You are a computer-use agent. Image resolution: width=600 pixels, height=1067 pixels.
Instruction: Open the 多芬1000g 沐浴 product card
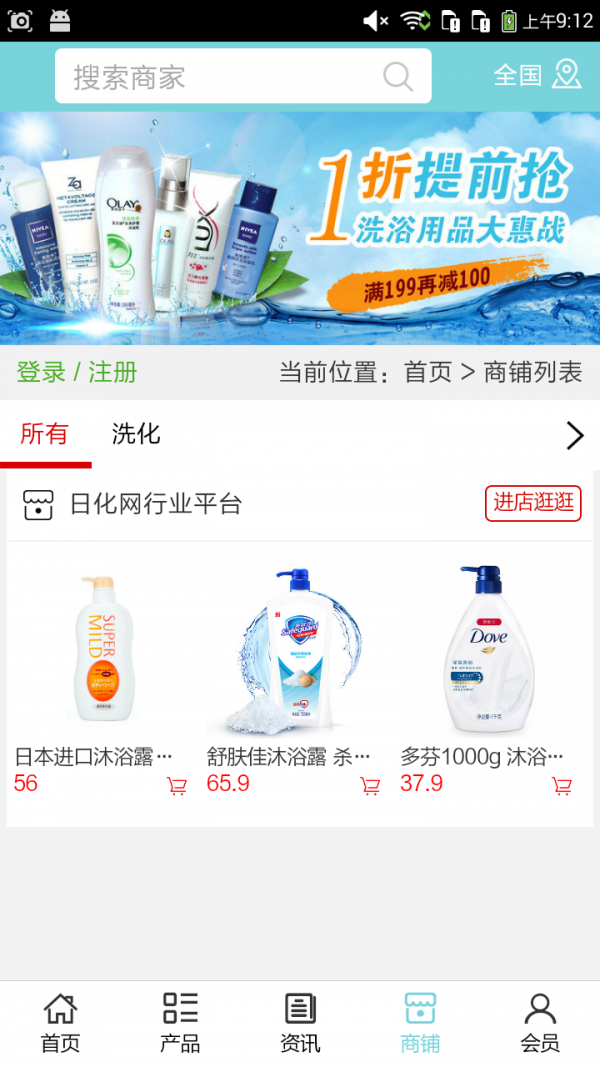pos(486,650)
